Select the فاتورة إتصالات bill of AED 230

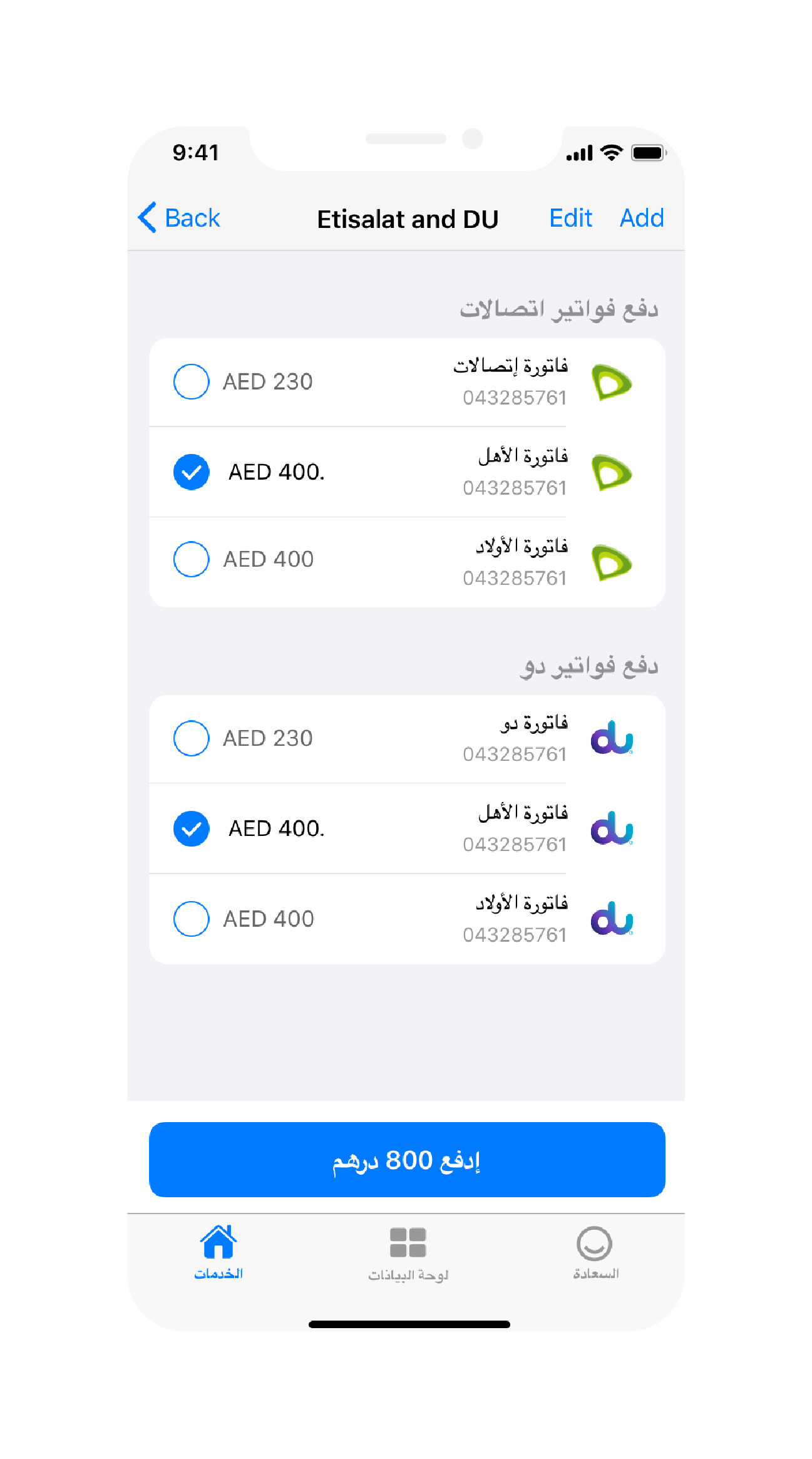point(192,381)
